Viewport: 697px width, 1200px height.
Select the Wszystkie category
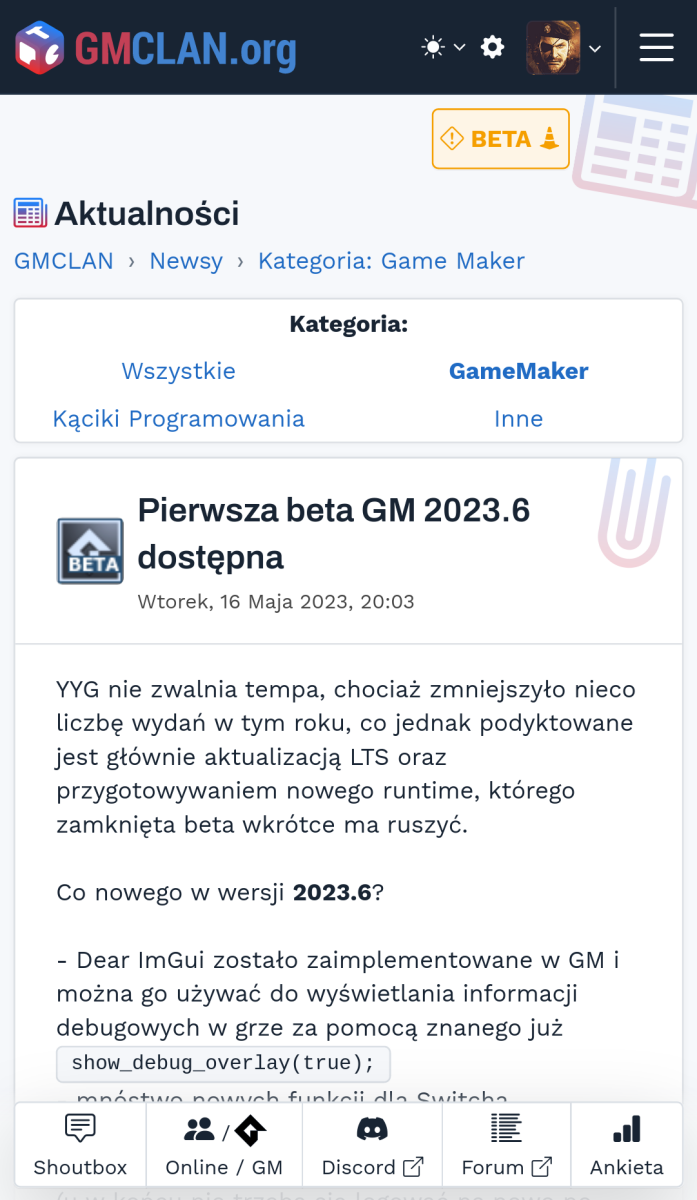coord(179,371)
